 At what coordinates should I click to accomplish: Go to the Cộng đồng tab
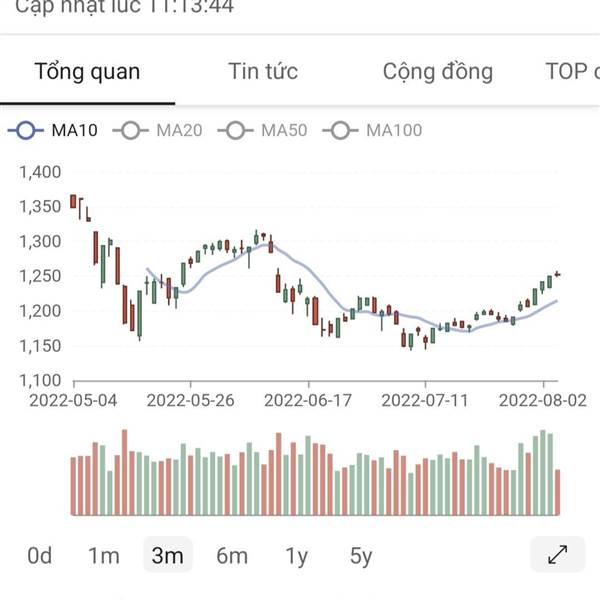pos(437,72)
